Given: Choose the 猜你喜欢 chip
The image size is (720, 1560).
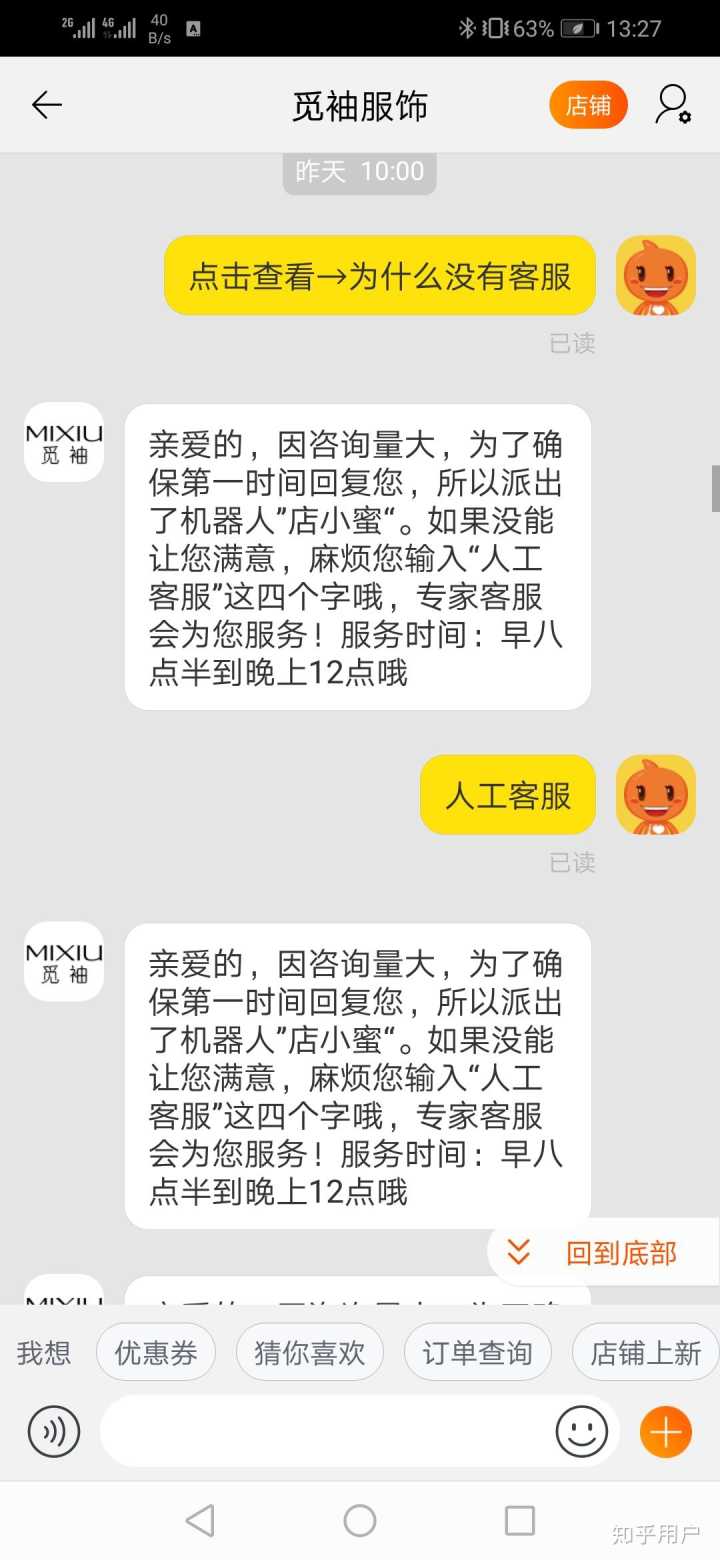Looking at the screenshot, I should 310,1353.
